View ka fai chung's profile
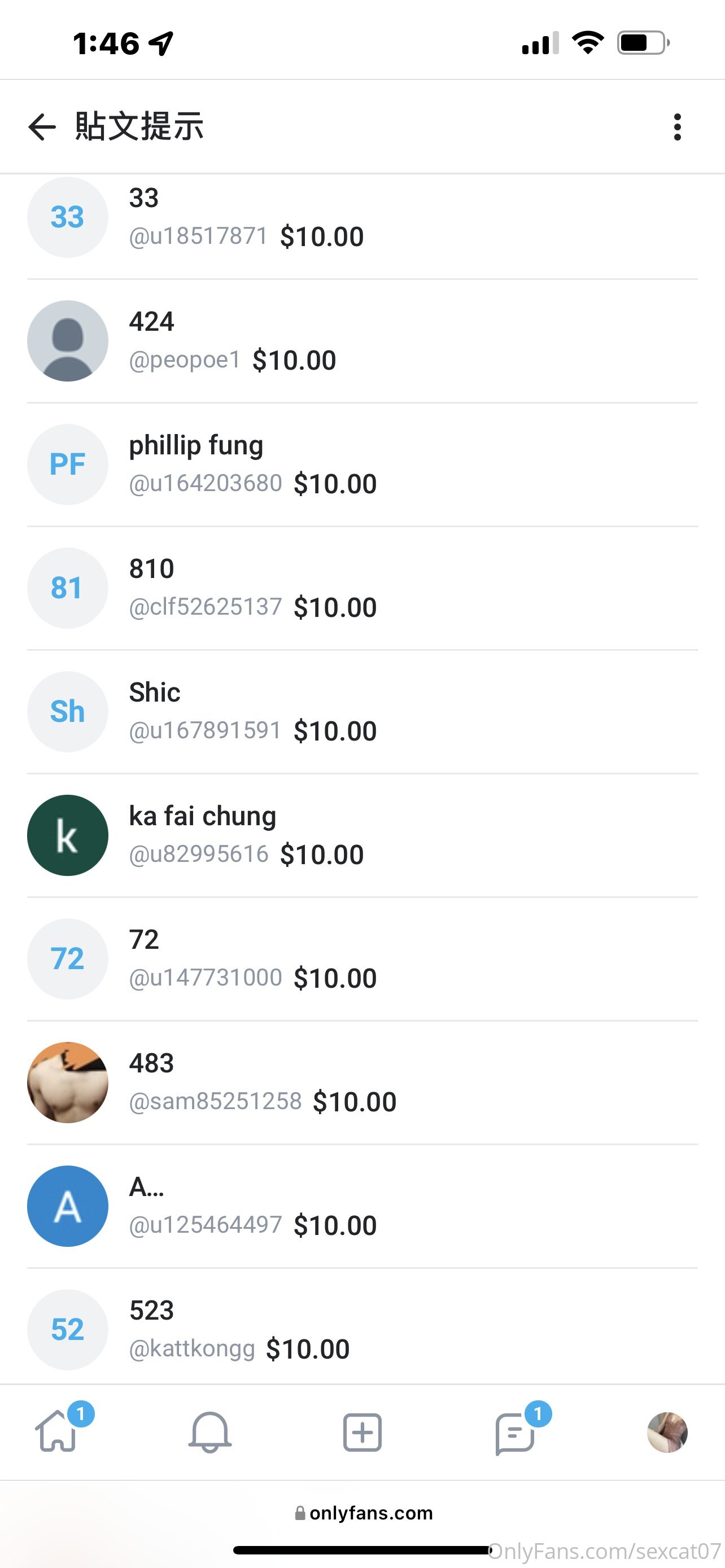The height and width of the screenshot is (1568, 725). pos(362,835)
